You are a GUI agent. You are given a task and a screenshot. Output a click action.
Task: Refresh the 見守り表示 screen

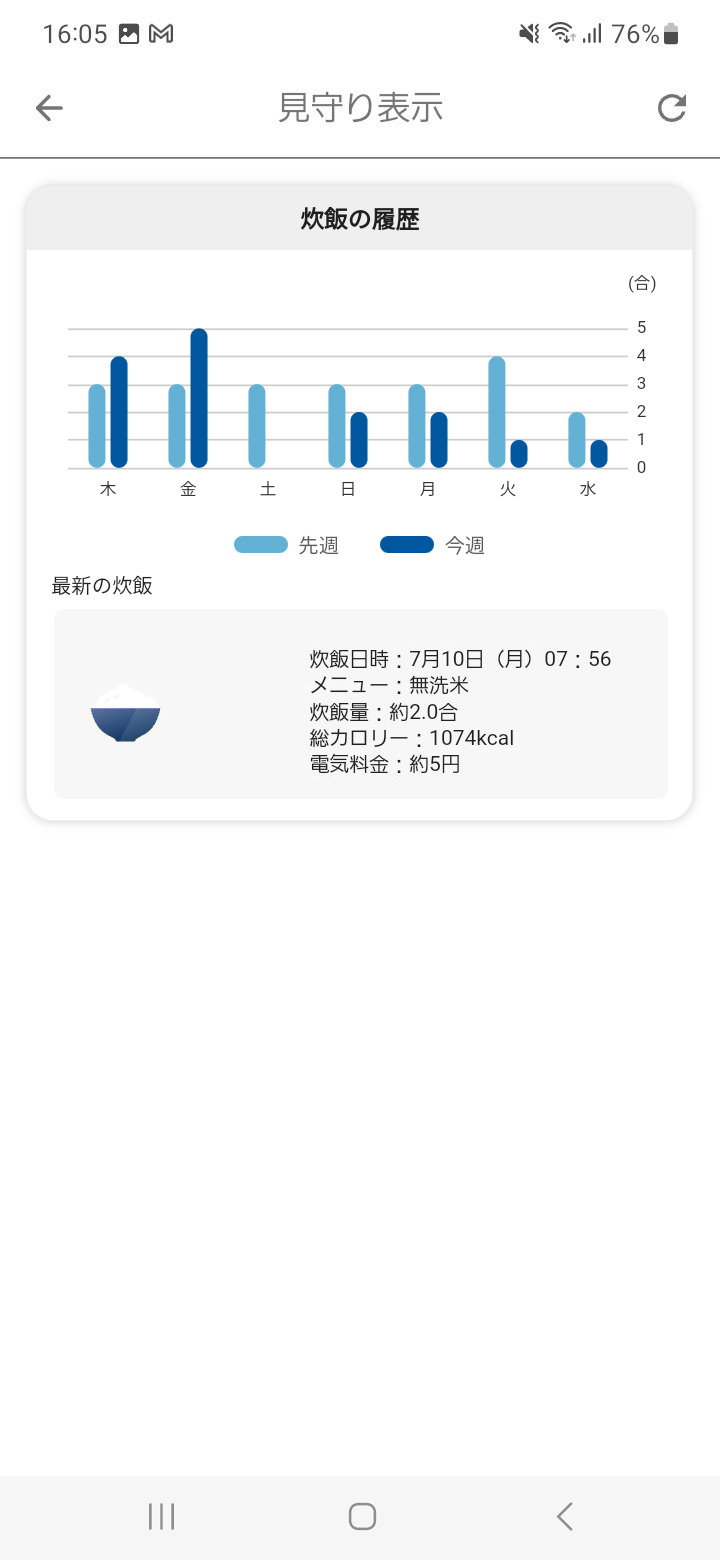(x=671, y=108)
